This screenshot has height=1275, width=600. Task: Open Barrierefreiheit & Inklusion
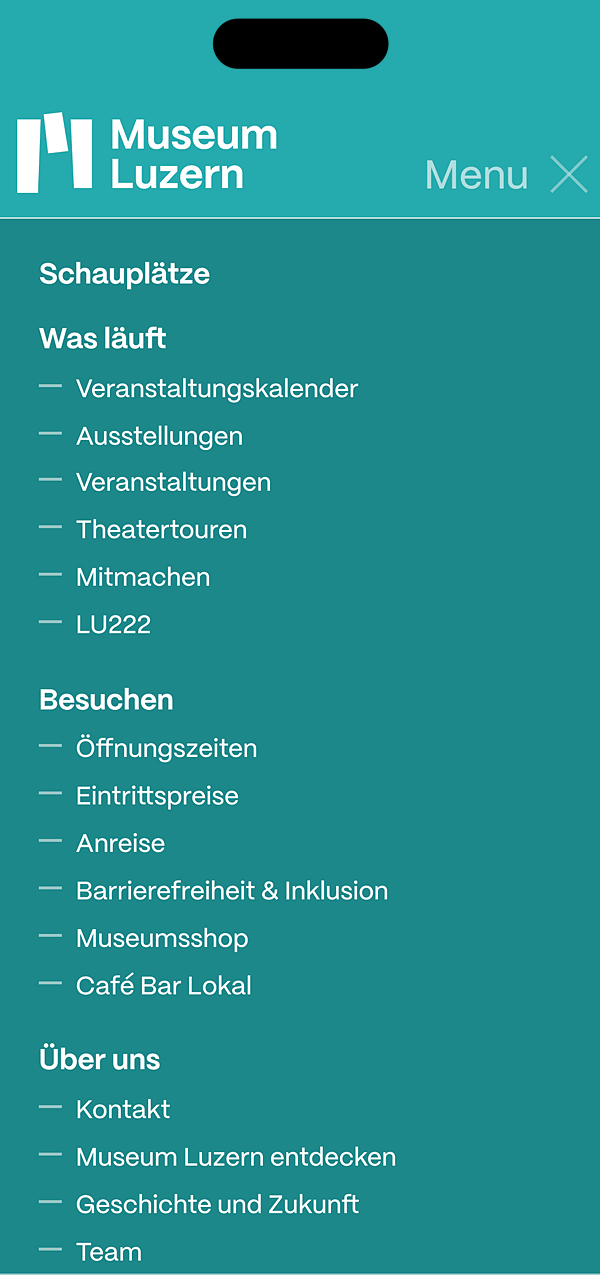(x=232, y=891)
